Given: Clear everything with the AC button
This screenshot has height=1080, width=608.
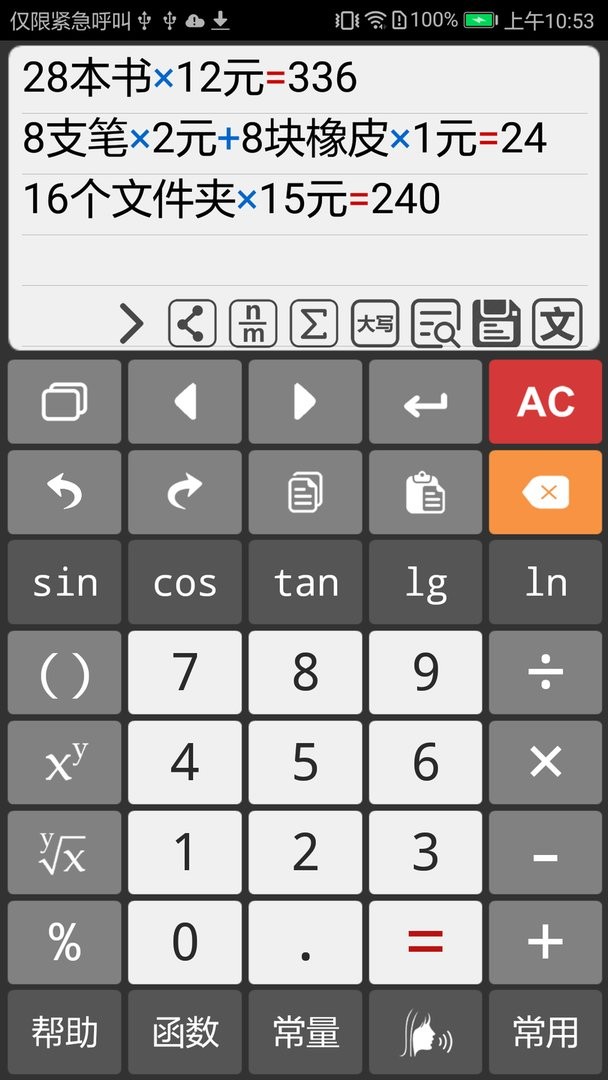Looking at the screenshot, I should (x=545, y=402).
